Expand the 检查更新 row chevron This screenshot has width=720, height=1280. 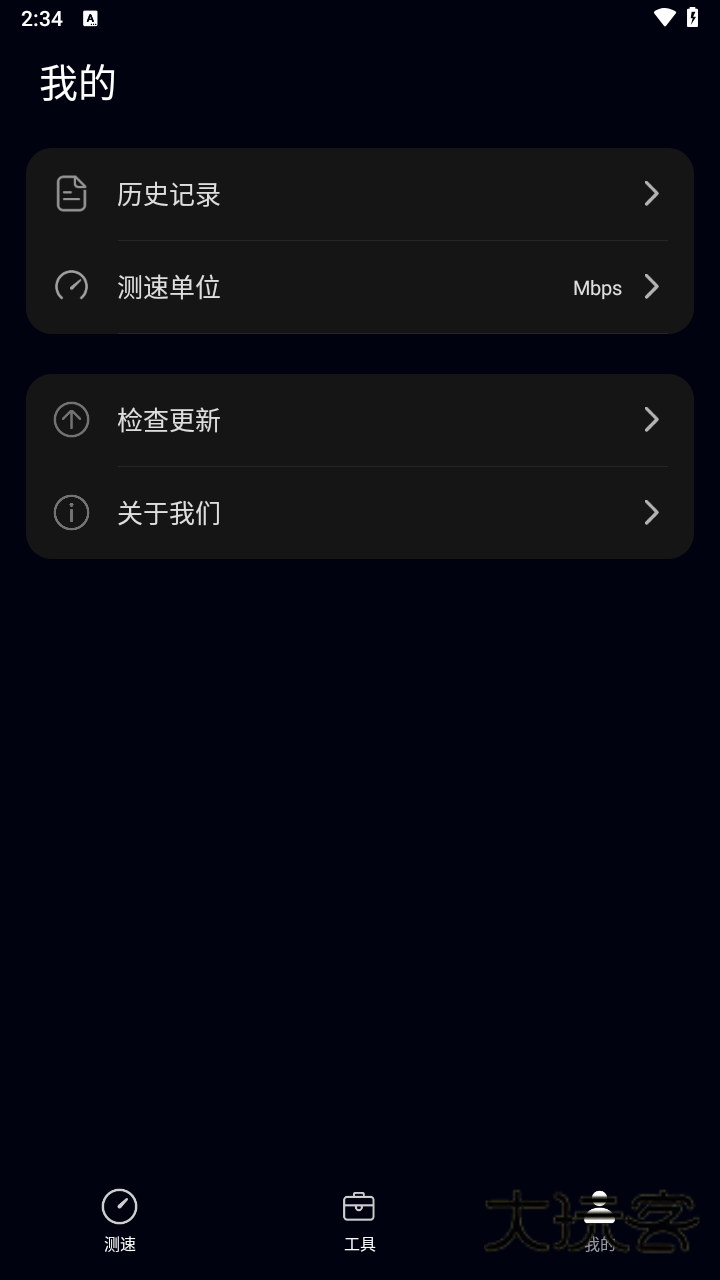pyautogui.click(x=651, y=420)
